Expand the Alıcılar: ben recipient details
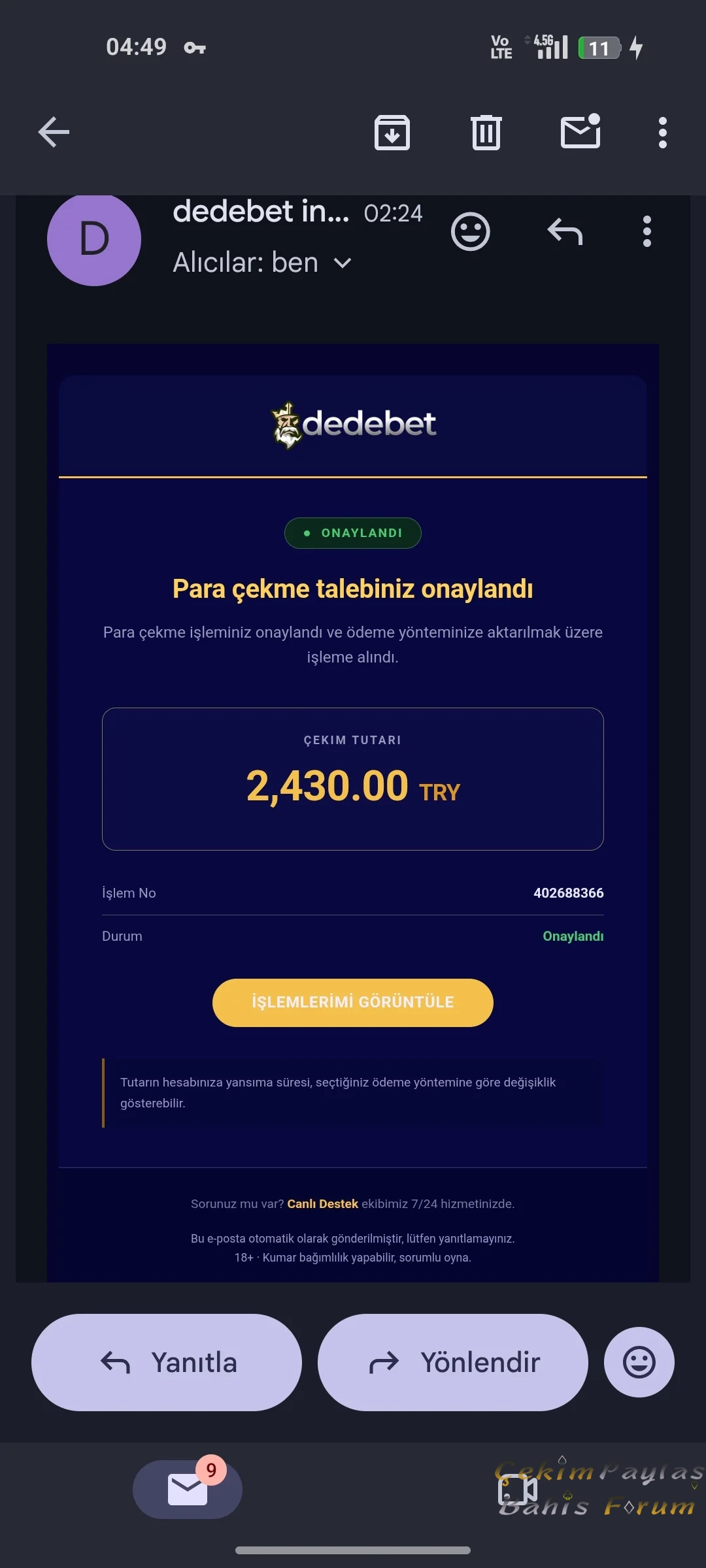The width and height of the screenshot is (706, 1568). pyautogui.click(x=262, y=263)
